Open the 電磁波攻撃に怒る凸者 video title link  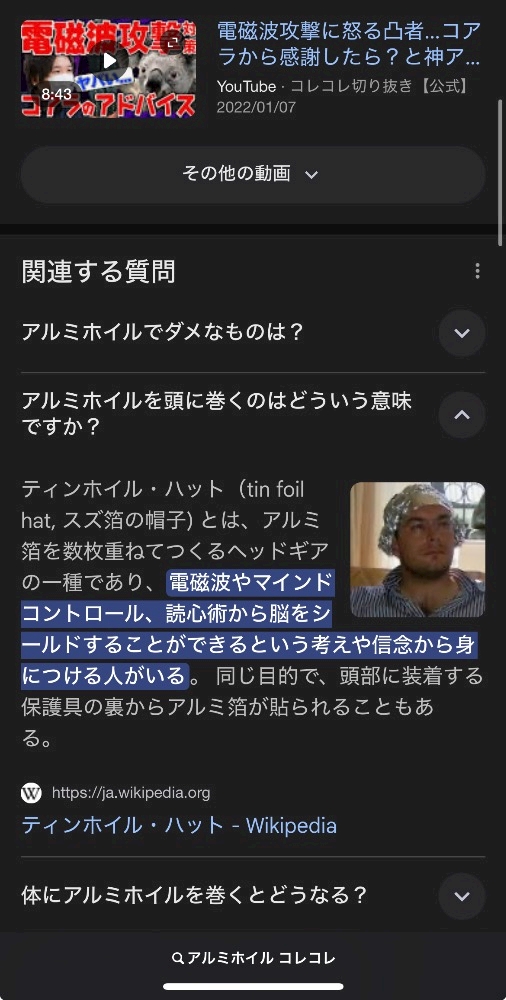click(348, 45)
